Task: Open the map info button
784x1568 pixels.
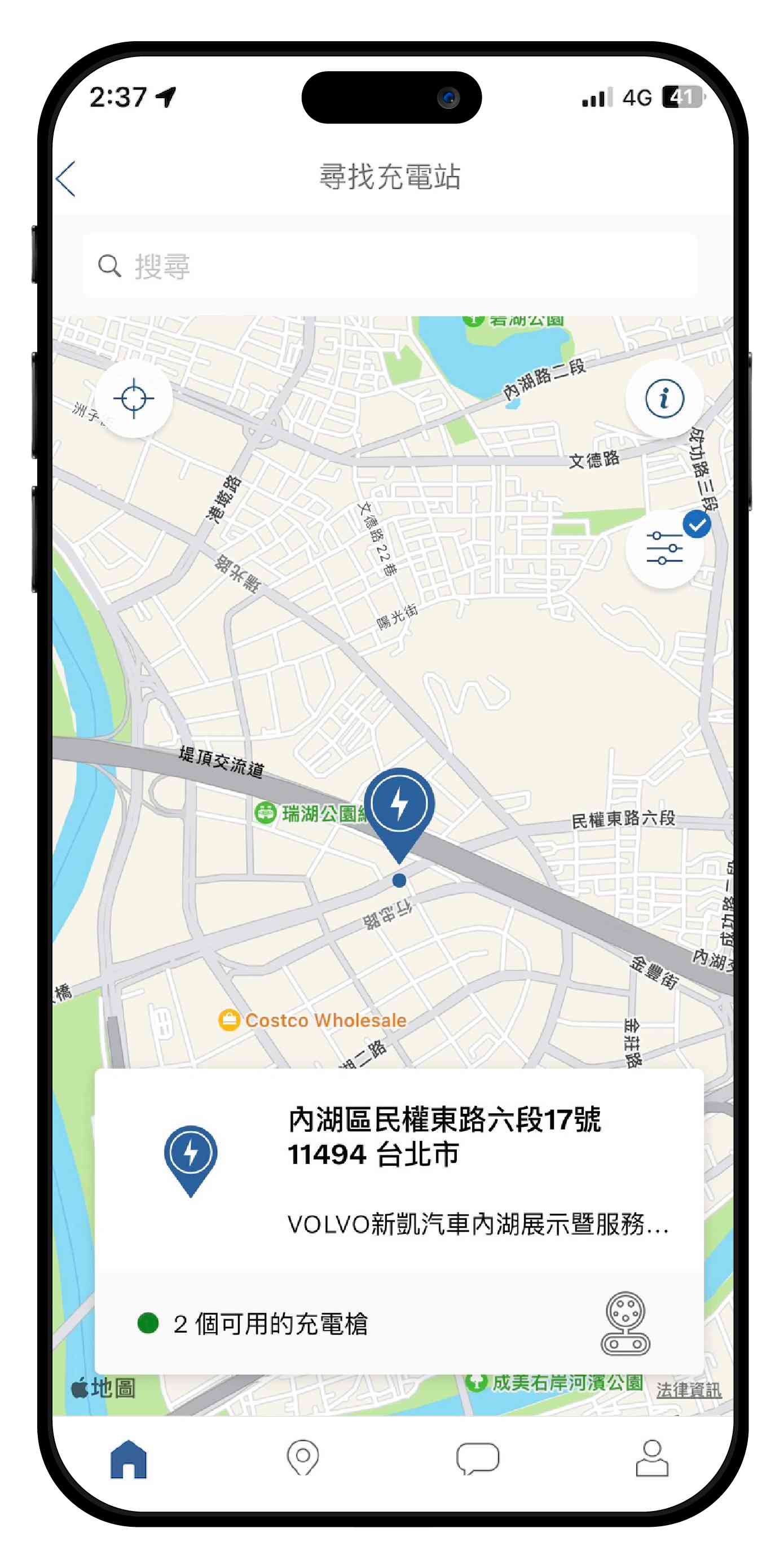Action: coord(664,399)
